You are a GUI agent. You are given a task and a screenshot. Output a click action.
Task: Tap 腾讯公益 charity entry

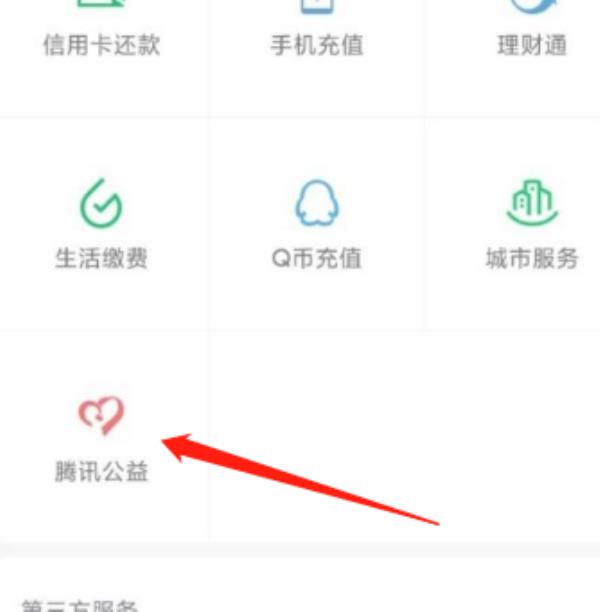pyautogui.click(x=101, y=438)
